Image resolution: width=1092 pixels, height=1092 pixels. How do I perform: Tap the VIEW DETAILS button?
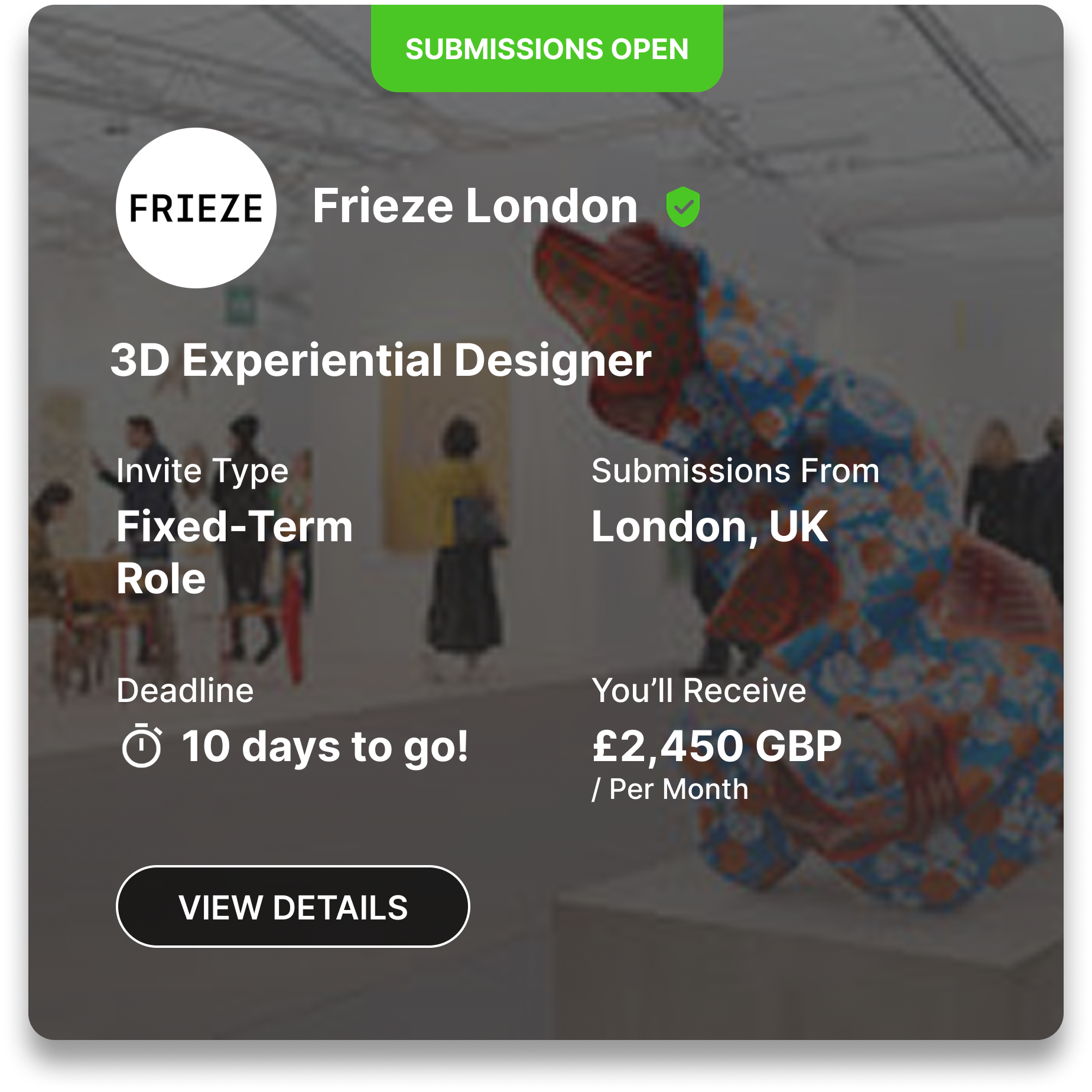tap(293, 906)
